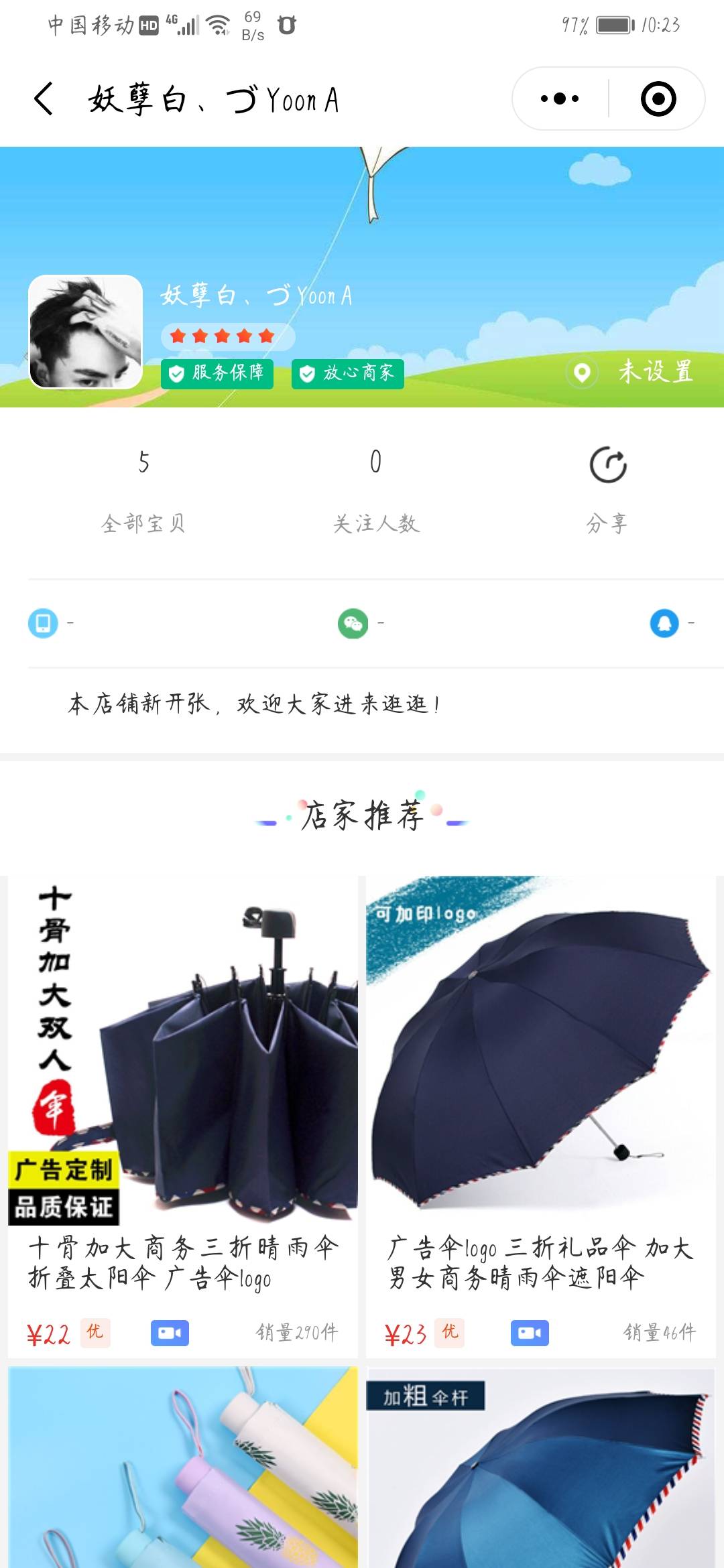Play video for the ¥23 umbrella
The image size is (724, 1568).
coord(530,1333)
